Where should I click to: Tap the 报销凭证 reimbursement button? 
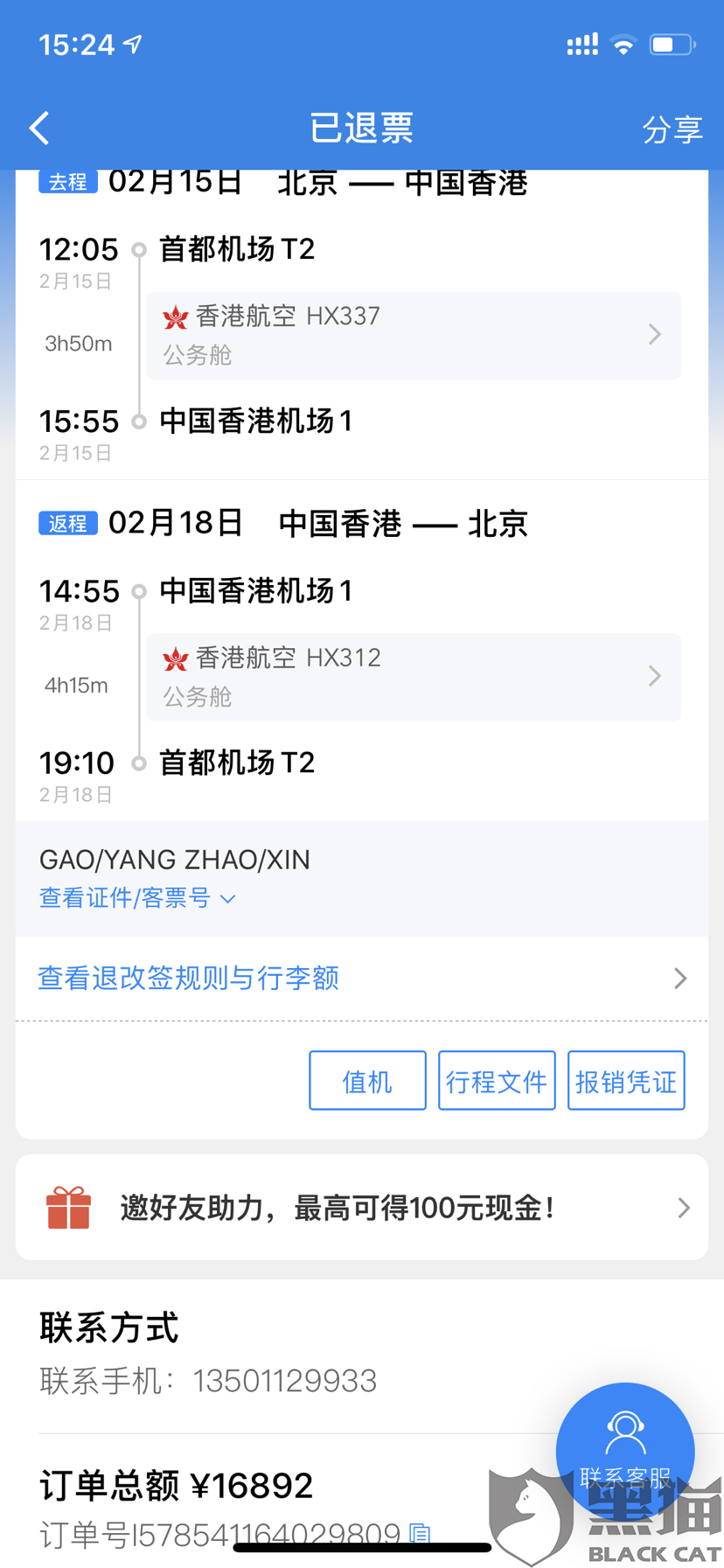[626, 1081]
